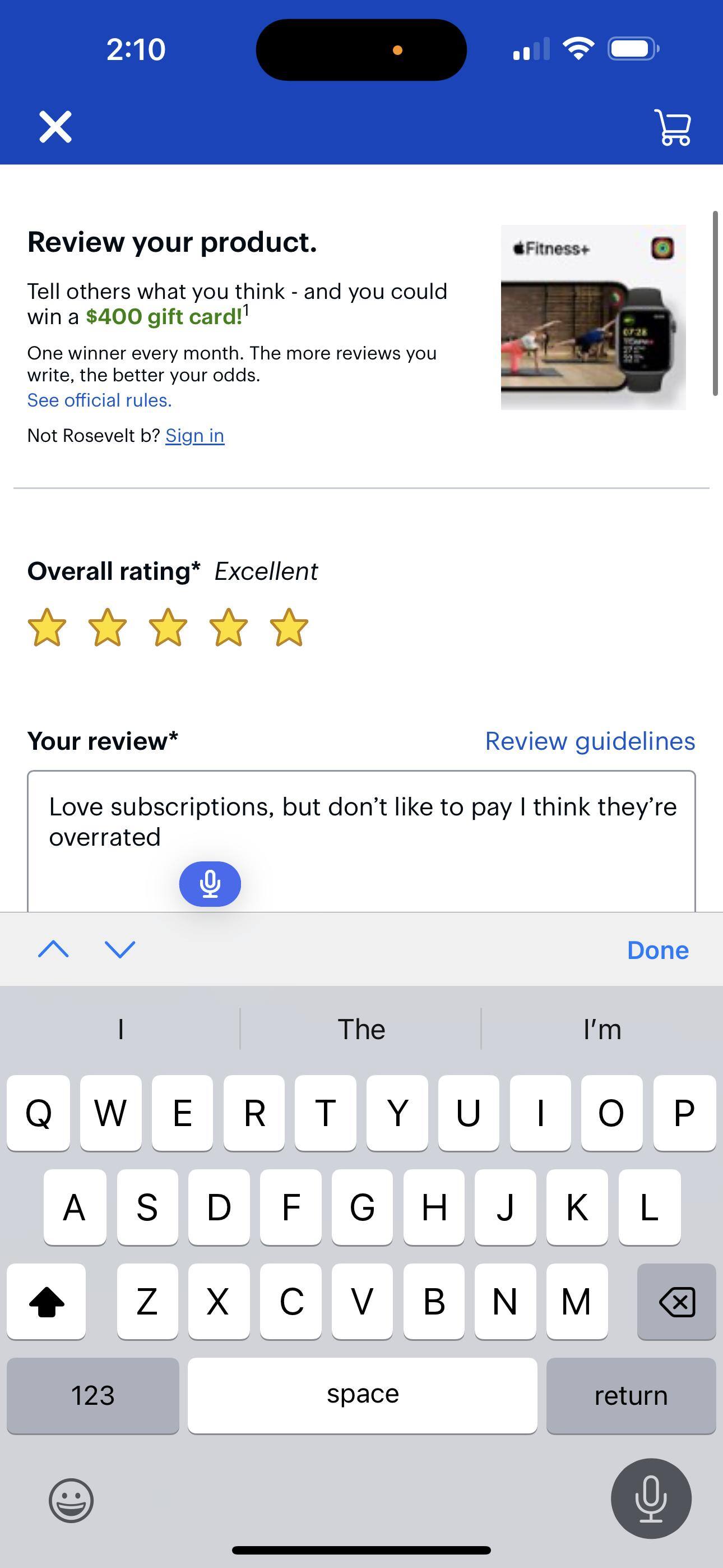Viewport: 723px width, 1568px height.
Task: Tap the blue dictation microphone in the review box
Action: point(210,884)
